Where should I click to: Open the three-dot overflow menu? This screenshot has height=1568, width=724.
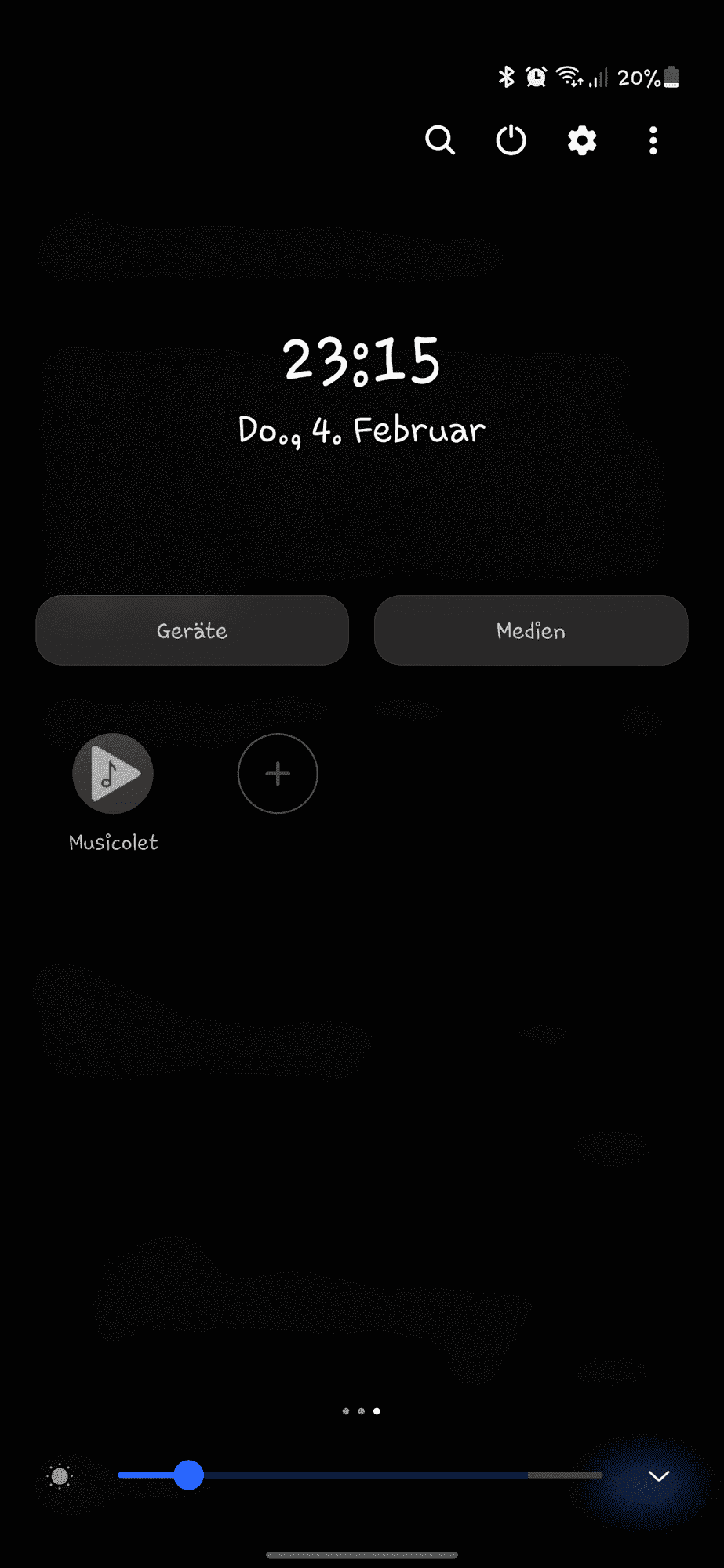point(653,141)
